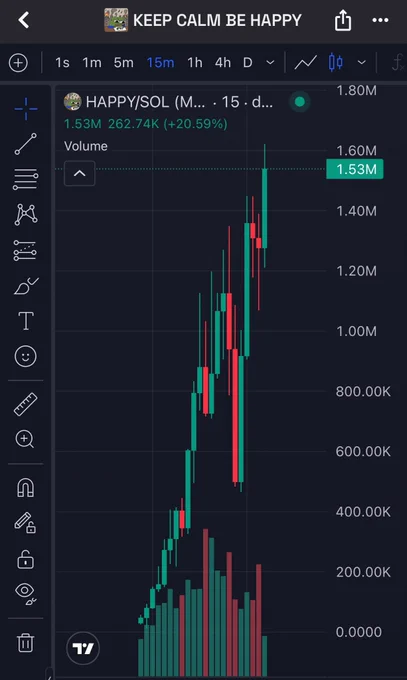Select the candlestick chart type
407x680 pixels.
coord(335,63)
